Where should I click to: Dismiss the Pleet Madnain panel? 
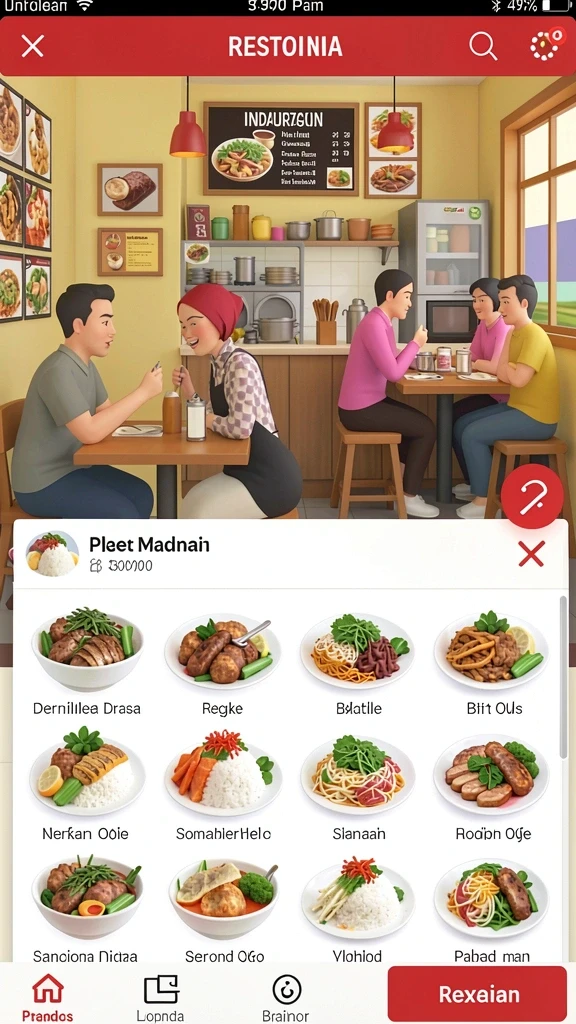coord(532,554)
